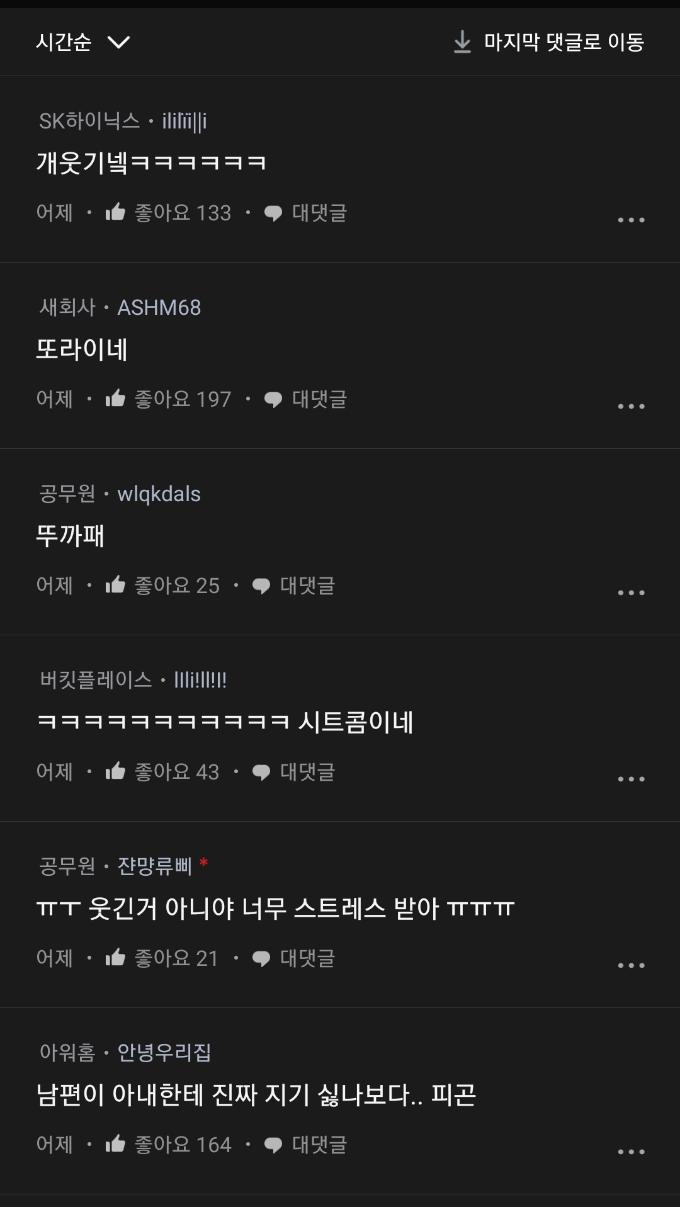Like the 안녕우리집 comment about 남편
The image size is (680, 1207).
[168, 1144]
